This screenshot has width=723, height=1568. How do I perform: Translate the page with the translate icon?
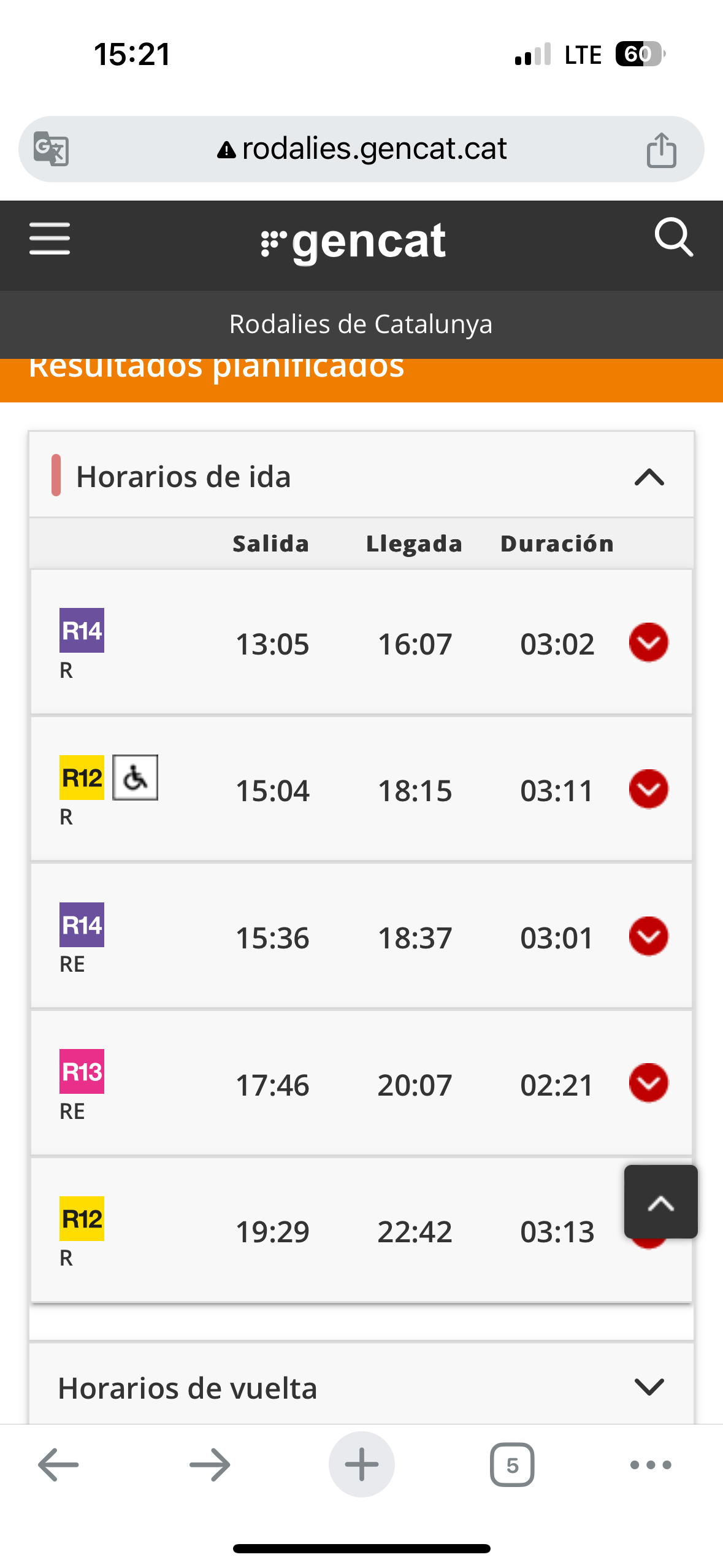(x=51, y=149)
